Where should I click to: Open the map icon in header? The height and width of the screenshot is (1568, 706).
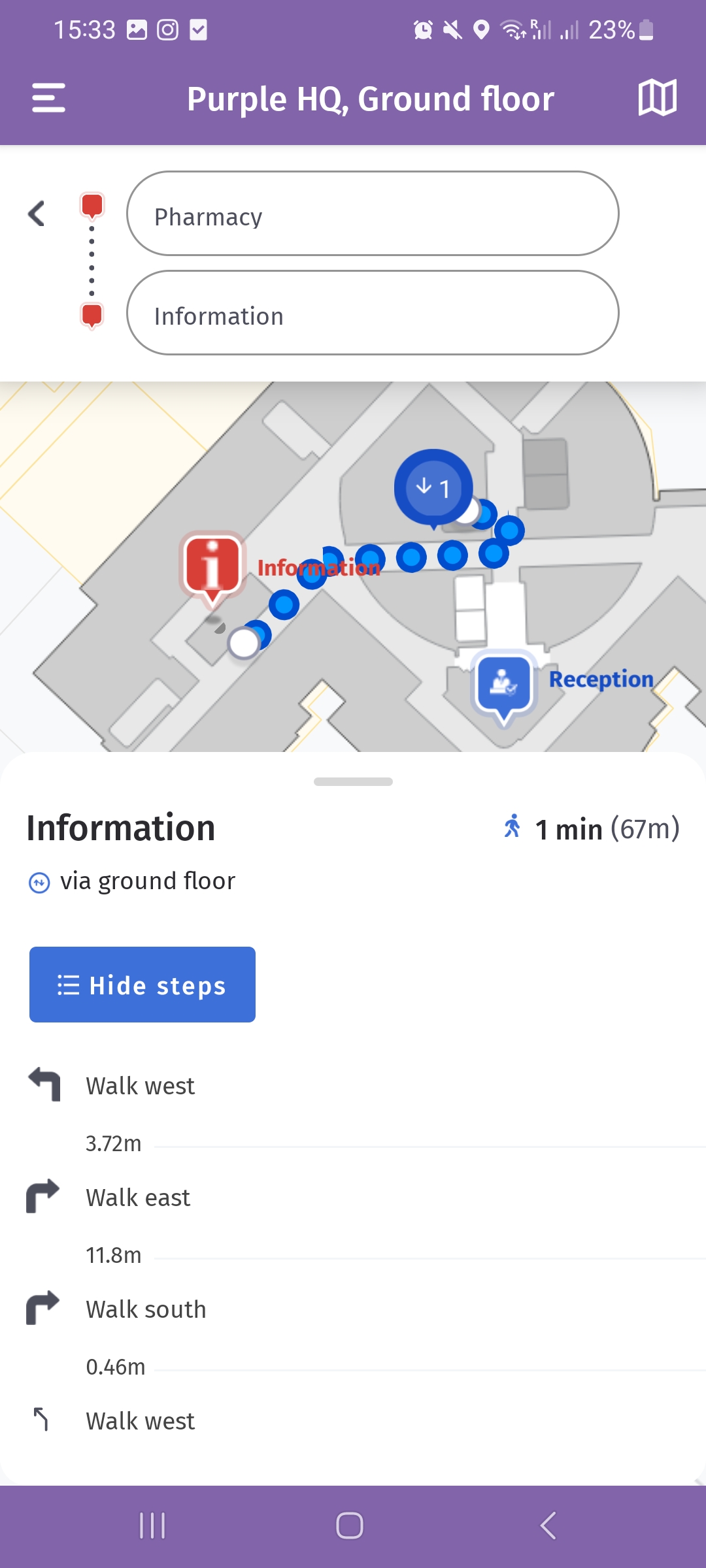[657, 98]
